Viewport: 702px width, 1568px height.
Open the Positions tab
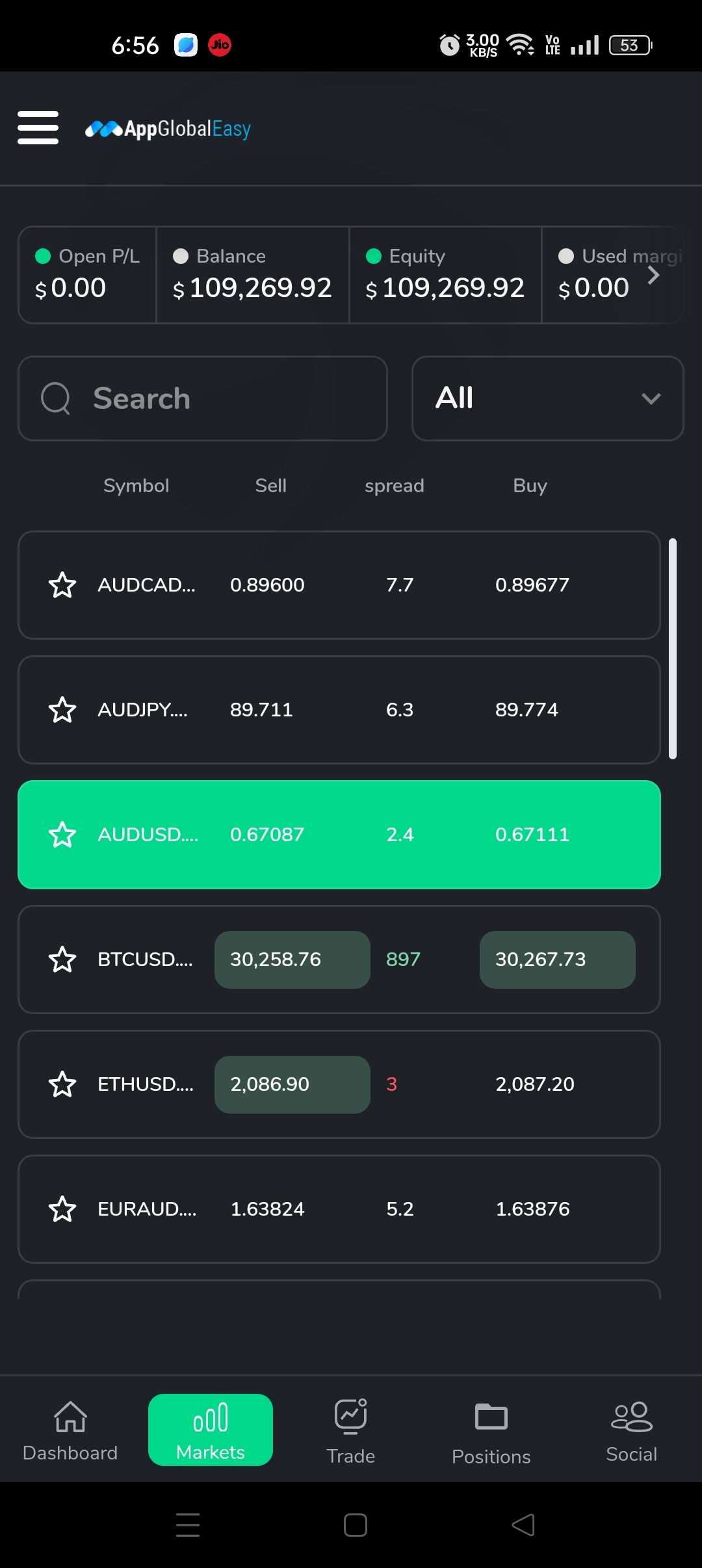coord(491,1431)
